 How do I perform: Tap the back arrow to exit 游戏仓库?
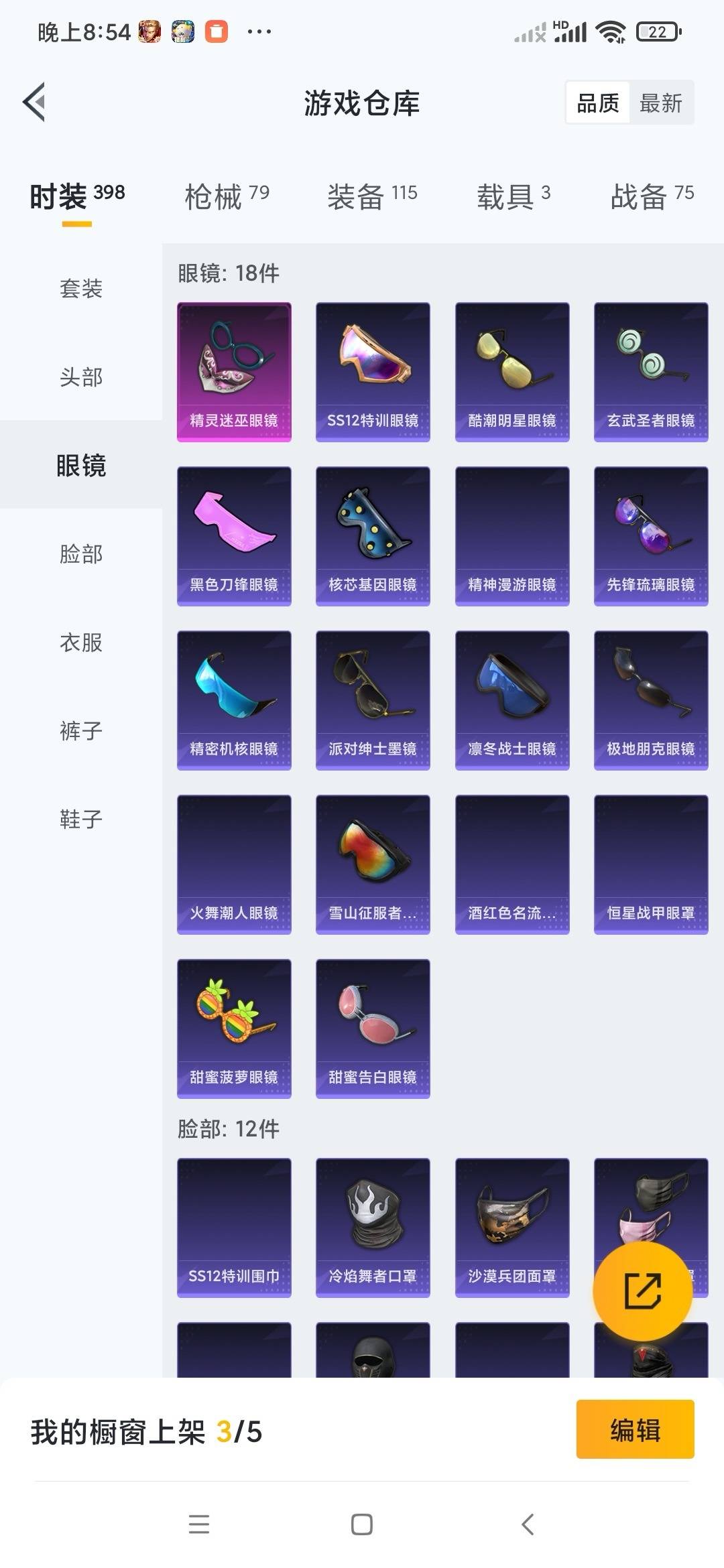pyautogui.click(x=35, y=102)
